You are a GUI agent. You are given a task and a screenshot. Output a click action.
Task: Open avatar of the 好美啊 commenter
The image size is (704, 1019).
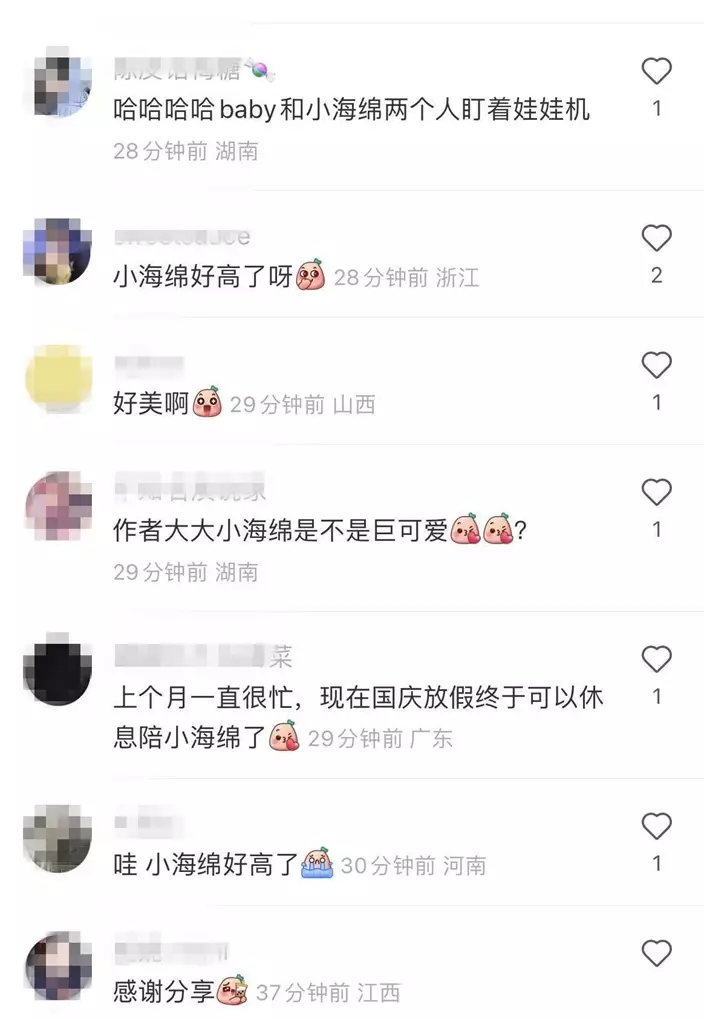(x=58, y=380)
